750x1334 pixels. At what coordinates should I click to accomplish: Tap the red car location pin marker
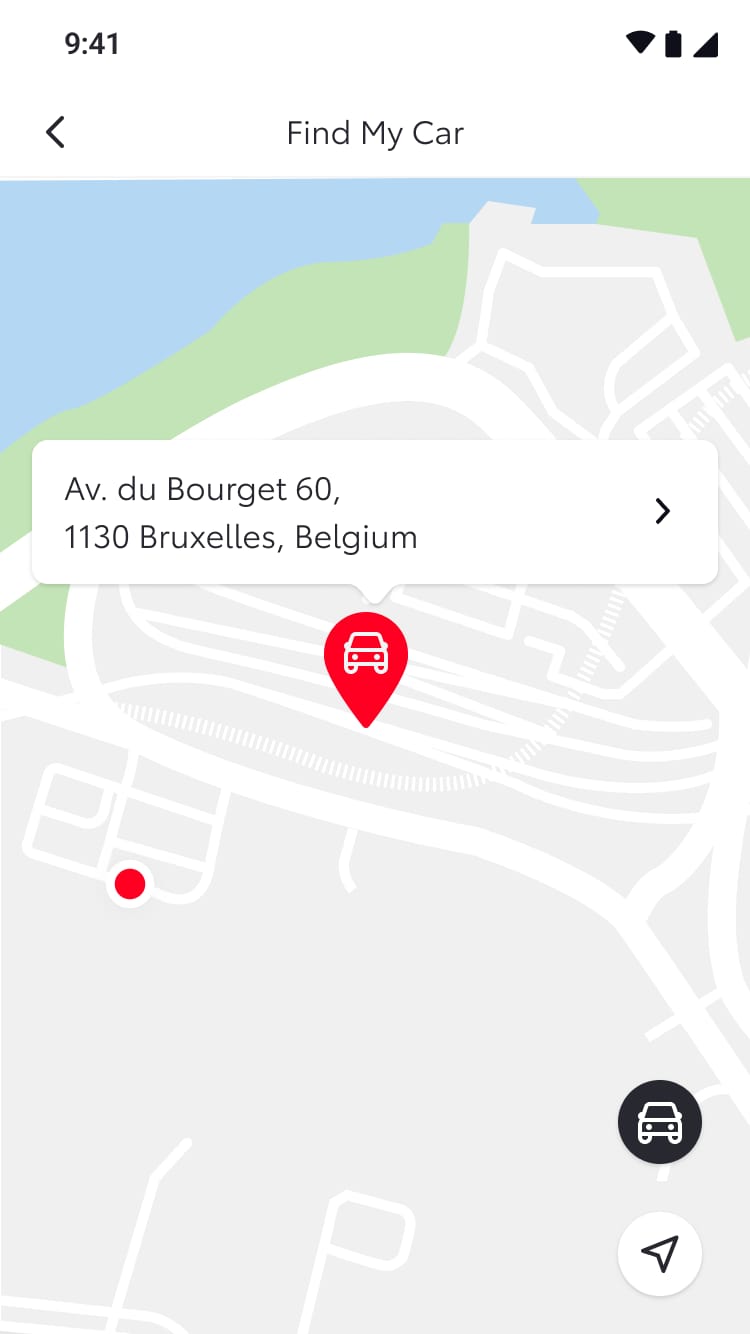[x=366, y=660]
